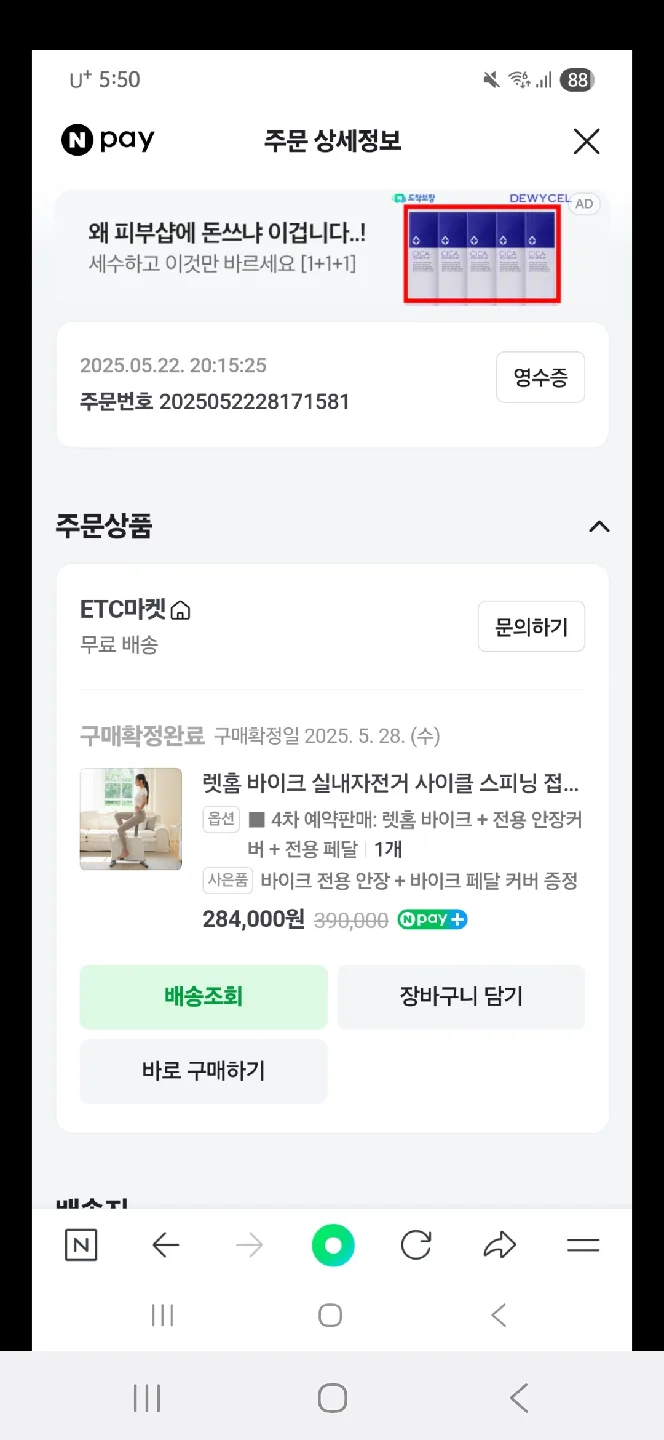Open the 렛홈 바이크 product thumbnail
This screenshot has height=1440, width=664.
pyautogui.click(x=131, y=819)
